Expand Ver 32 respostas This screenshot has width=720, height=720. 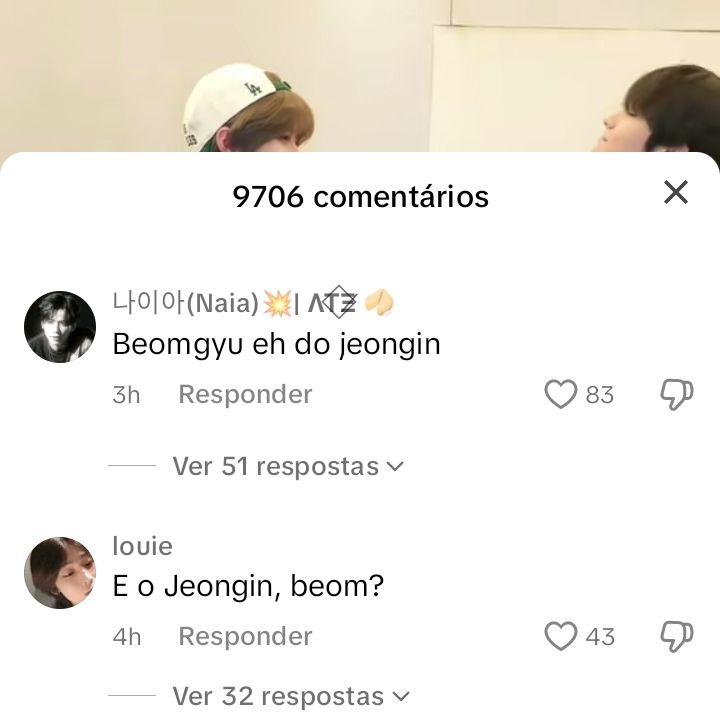(x=291, y=696)
